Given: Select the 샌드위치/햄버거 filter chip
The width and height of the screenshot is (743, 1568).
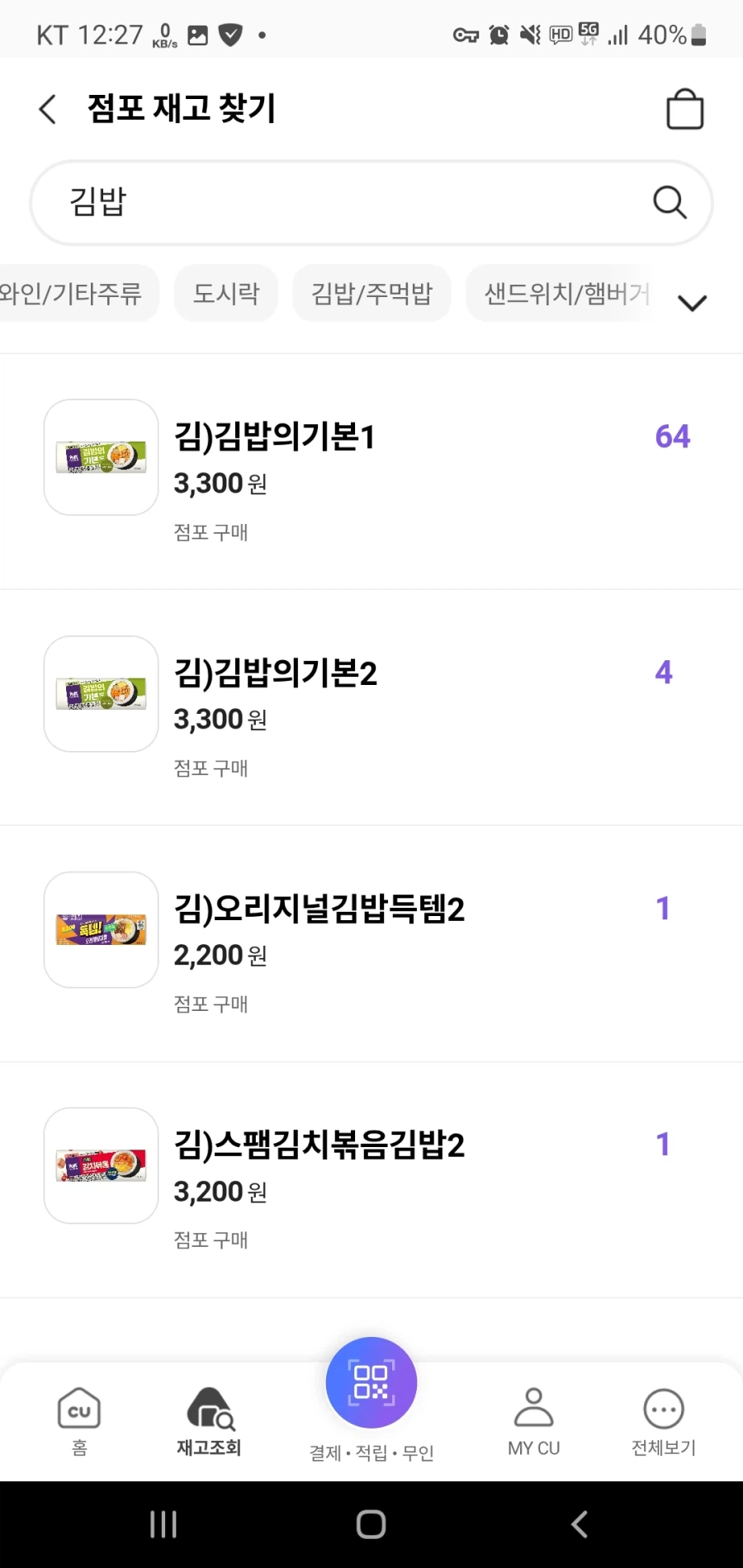Looking at the screenshot, I should point(564,293).
